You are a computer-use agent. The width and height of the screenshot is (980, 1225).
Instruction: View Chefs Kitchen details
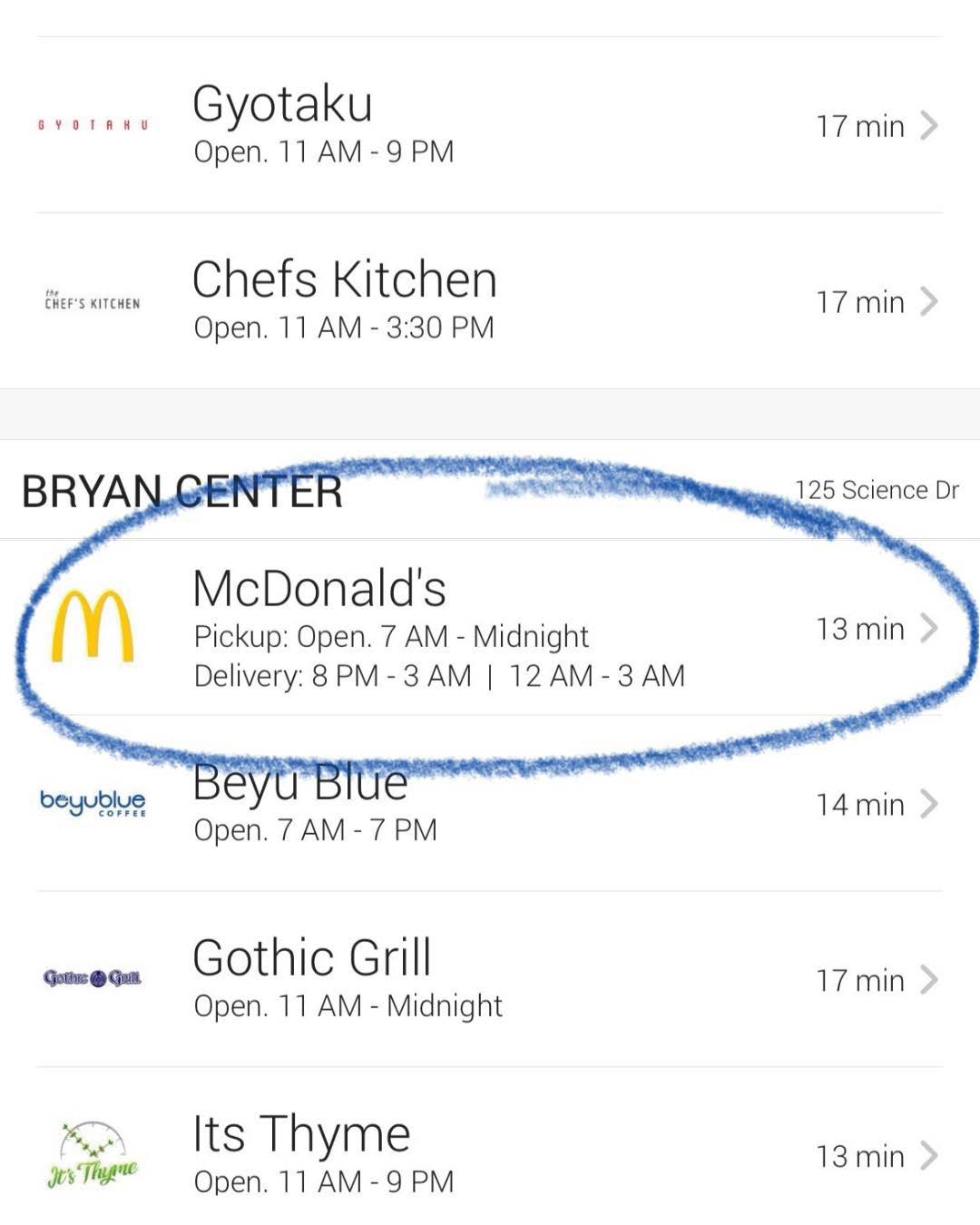coord(490,301)
